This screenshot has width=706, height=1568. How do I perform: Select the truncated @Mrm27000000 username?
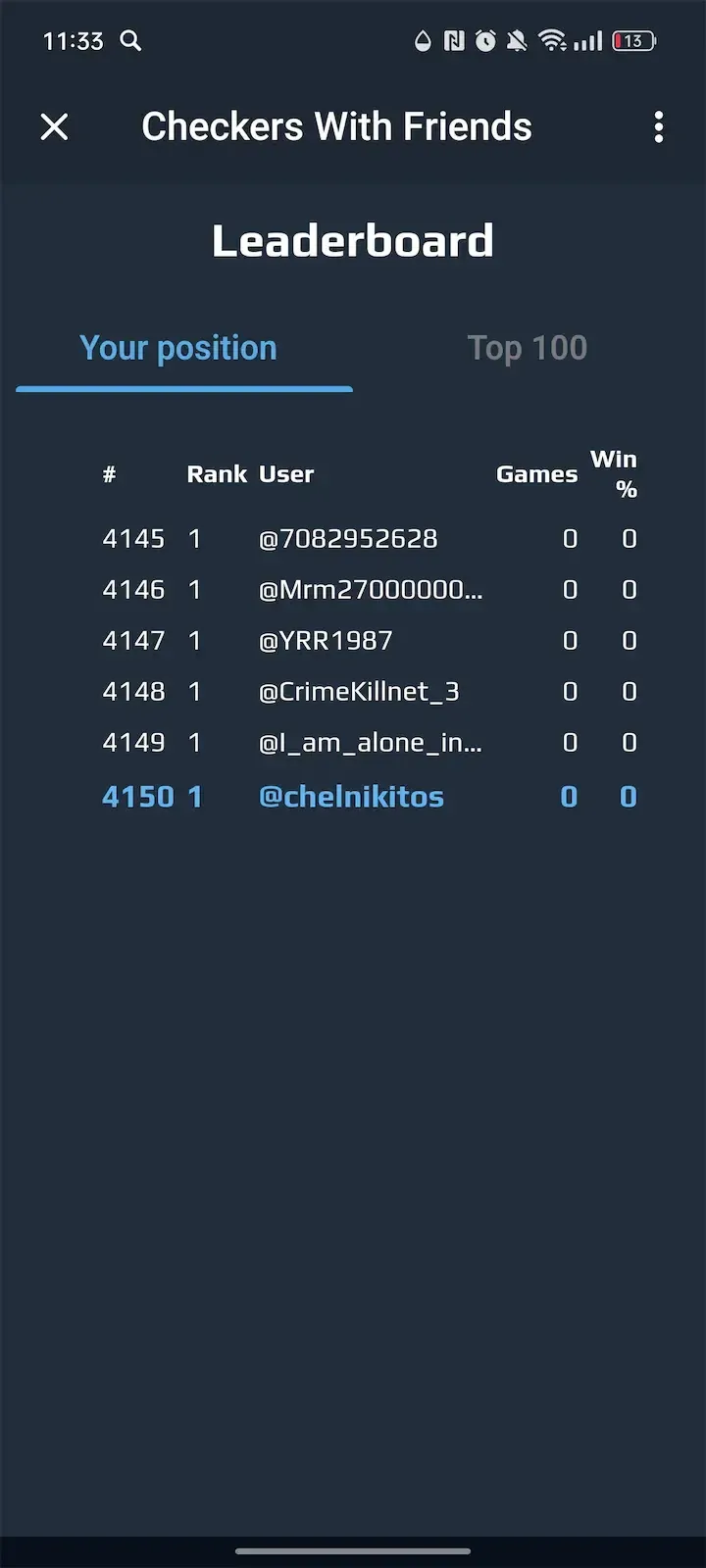click(371, 589)
